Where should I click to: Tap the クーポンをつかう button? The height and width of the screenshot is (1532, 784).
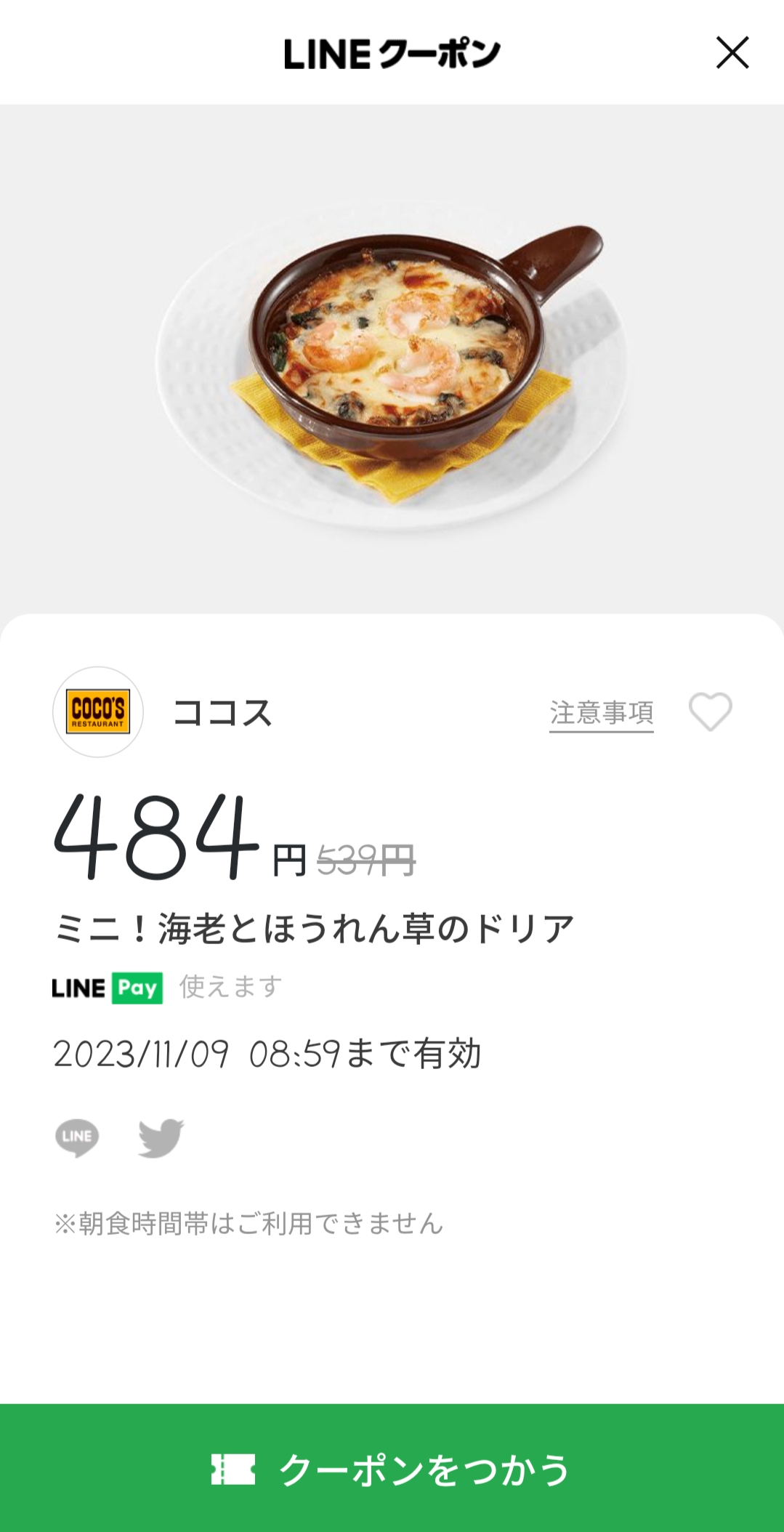tap(392, 1469)
